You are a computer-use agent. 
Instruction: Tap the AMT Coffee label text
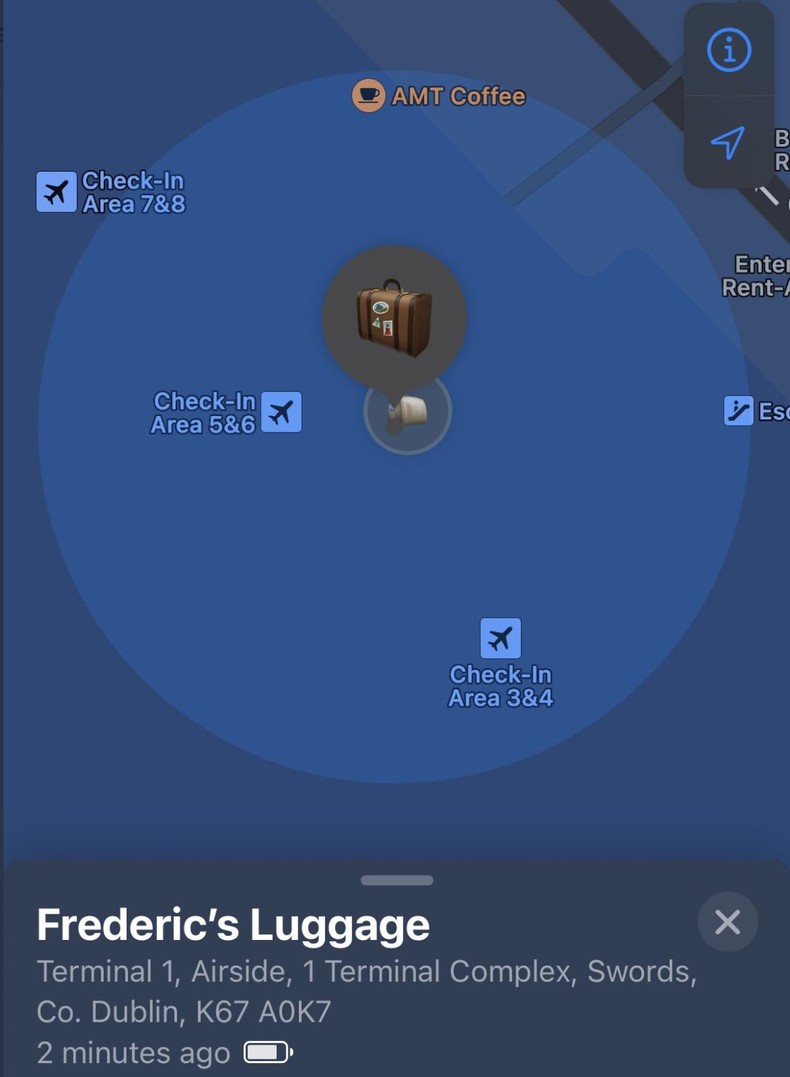[458, 95]
